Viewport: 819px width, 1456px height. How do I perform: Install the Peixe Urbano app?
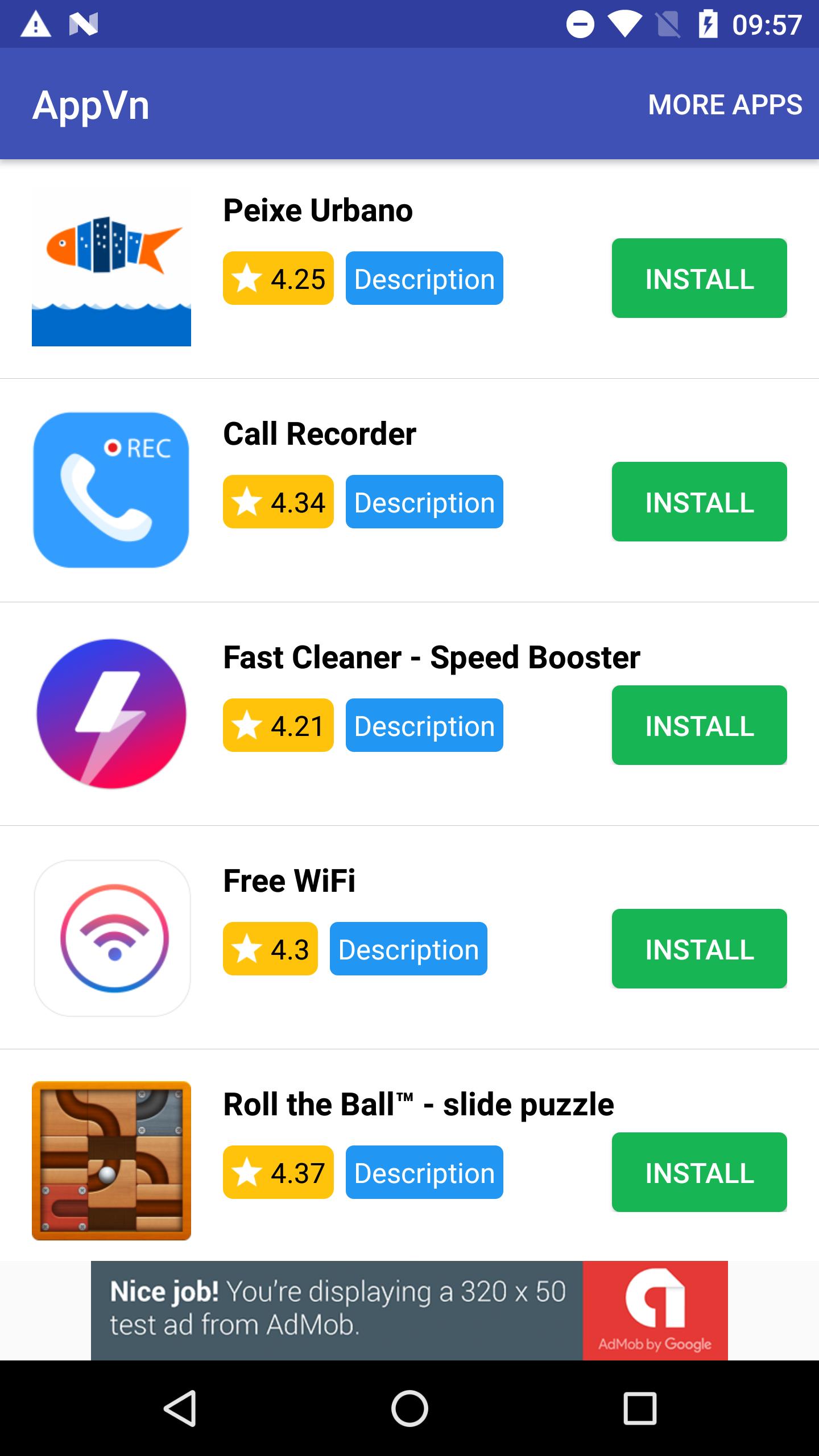point(699,278)
